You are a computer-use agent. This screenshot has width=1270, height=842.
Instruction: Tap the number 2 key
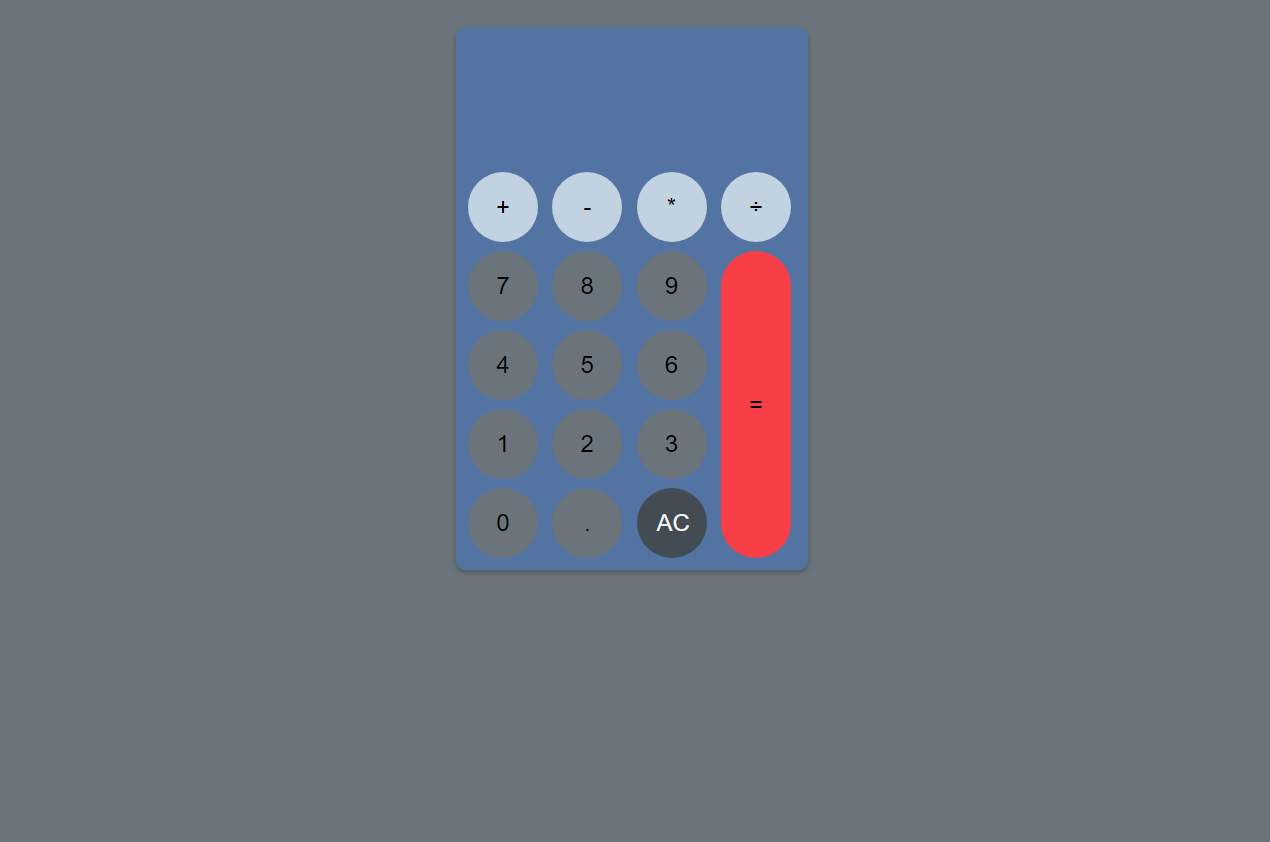click(587, 444)
